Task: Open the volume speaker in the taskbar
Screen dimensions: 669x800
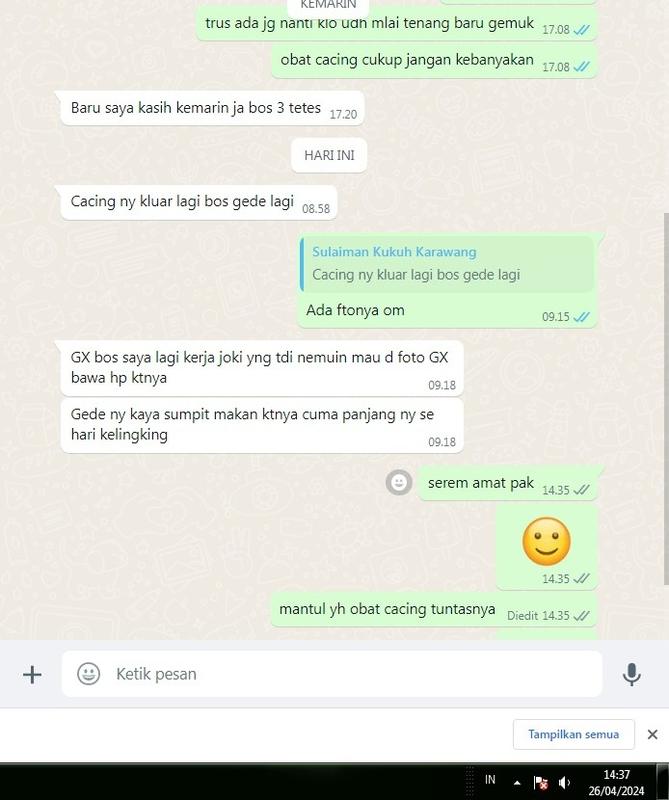Action: coord(565,782)
